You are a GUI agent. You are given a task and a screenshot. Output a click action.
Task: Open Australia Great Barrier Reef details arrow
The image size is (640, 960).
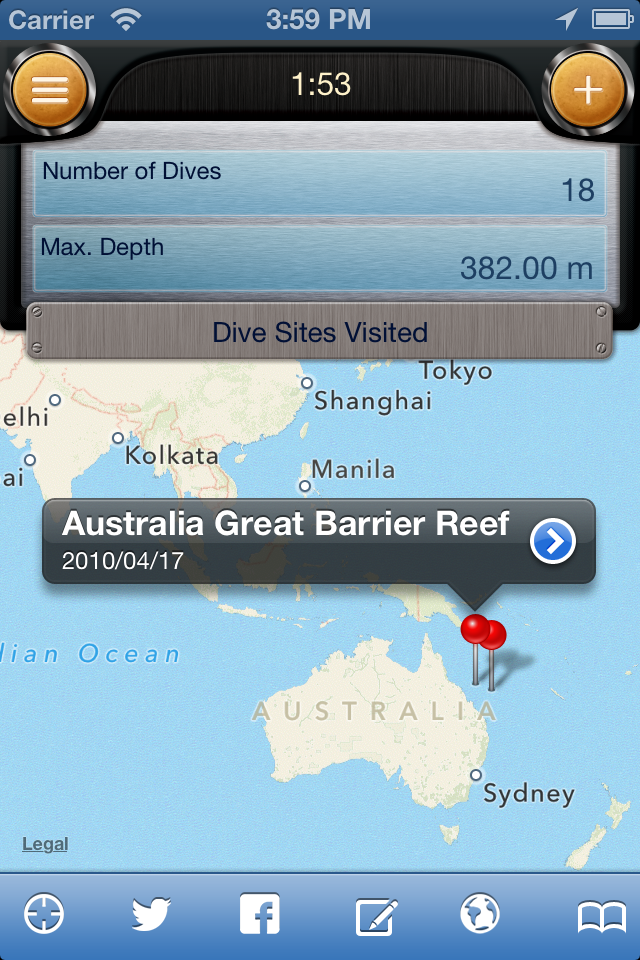(553, 541)
